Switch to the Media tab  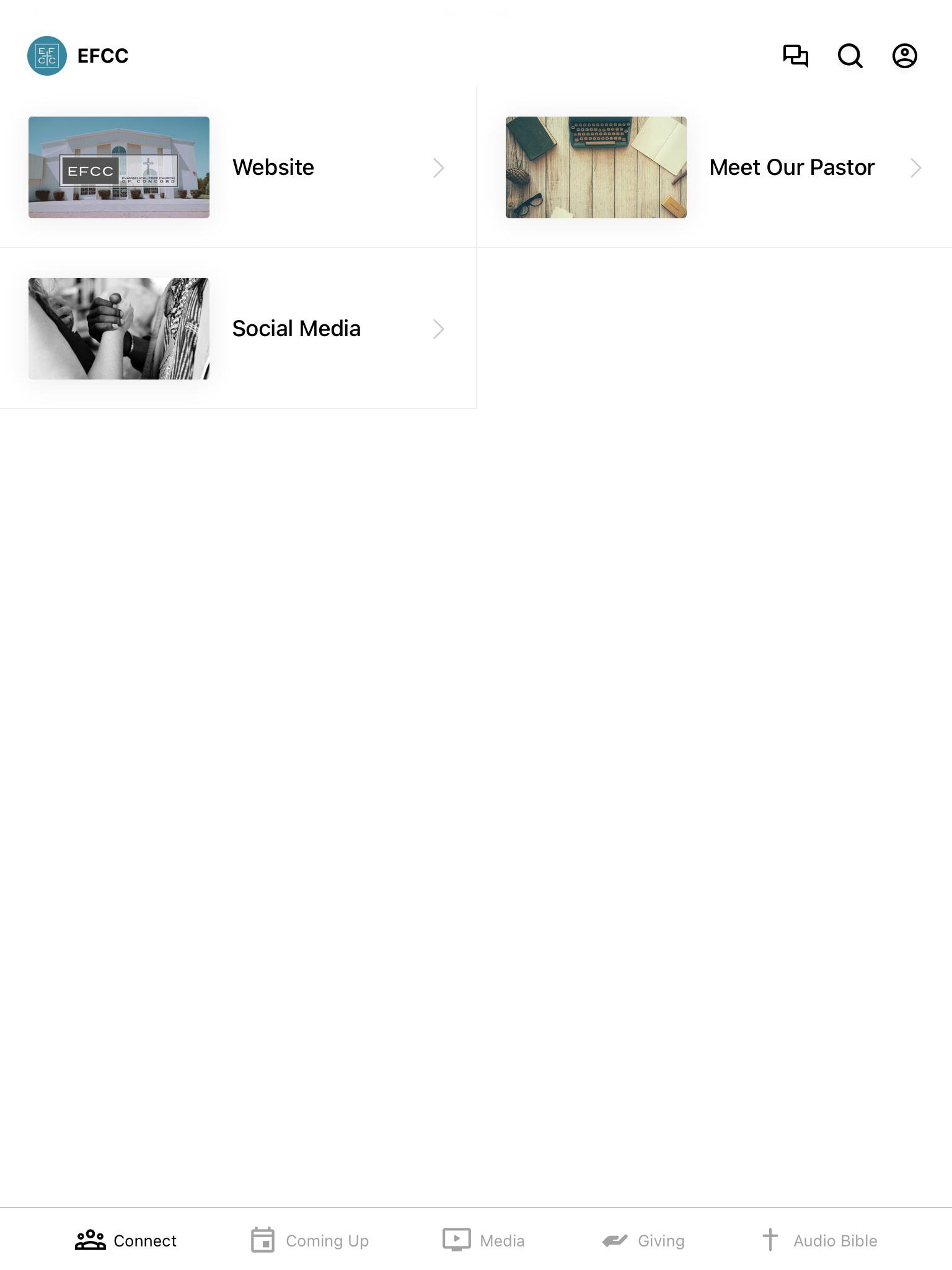(x=483, y=1240)
